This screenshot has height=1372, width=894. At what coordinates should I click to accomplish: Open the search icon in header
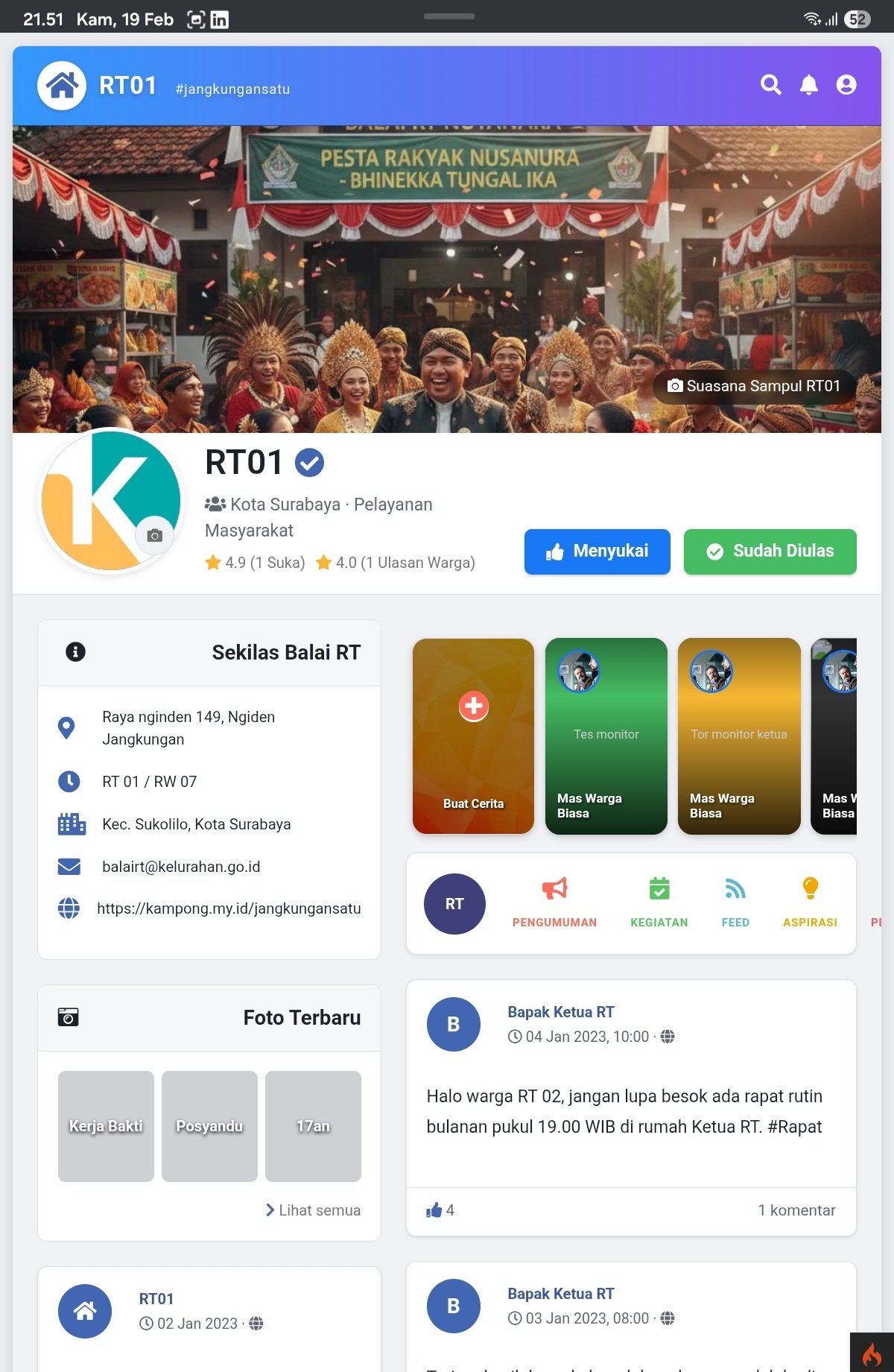(x=770, y=85)
